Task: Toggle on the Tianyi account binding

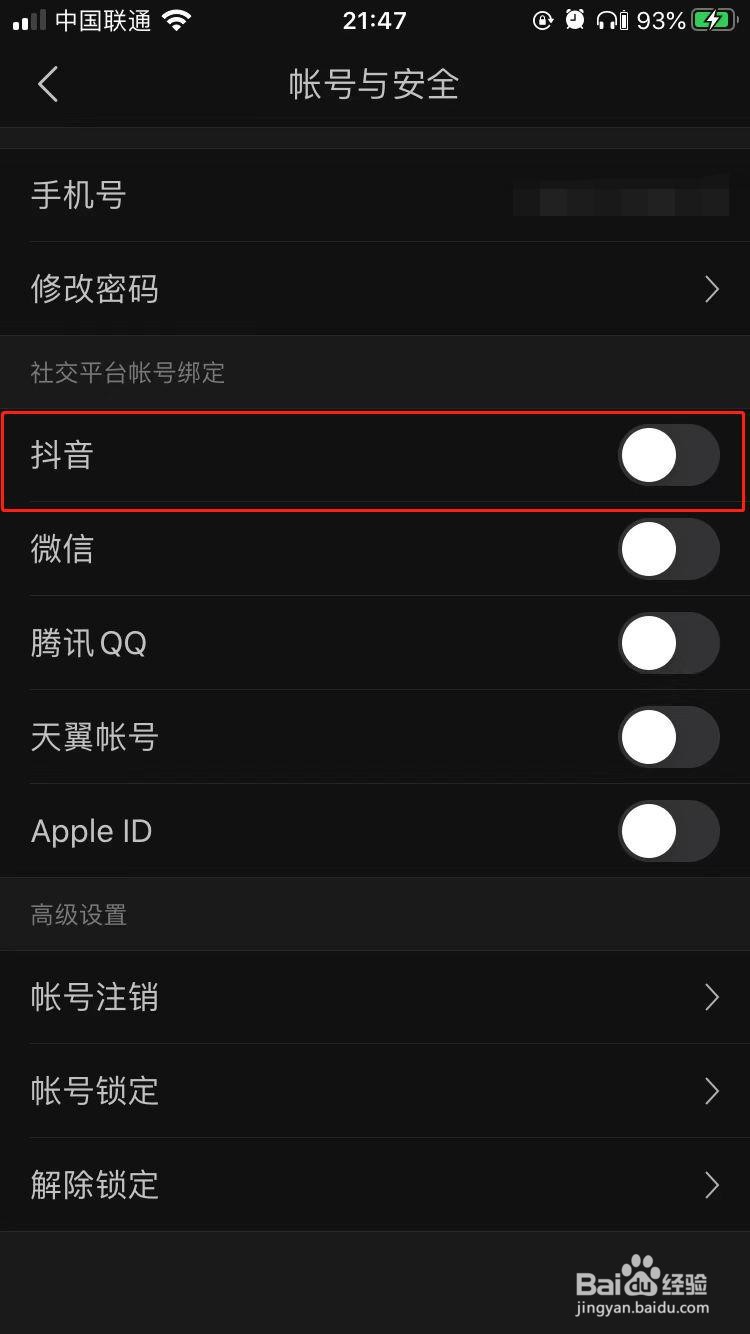Action: click(669, 737)
